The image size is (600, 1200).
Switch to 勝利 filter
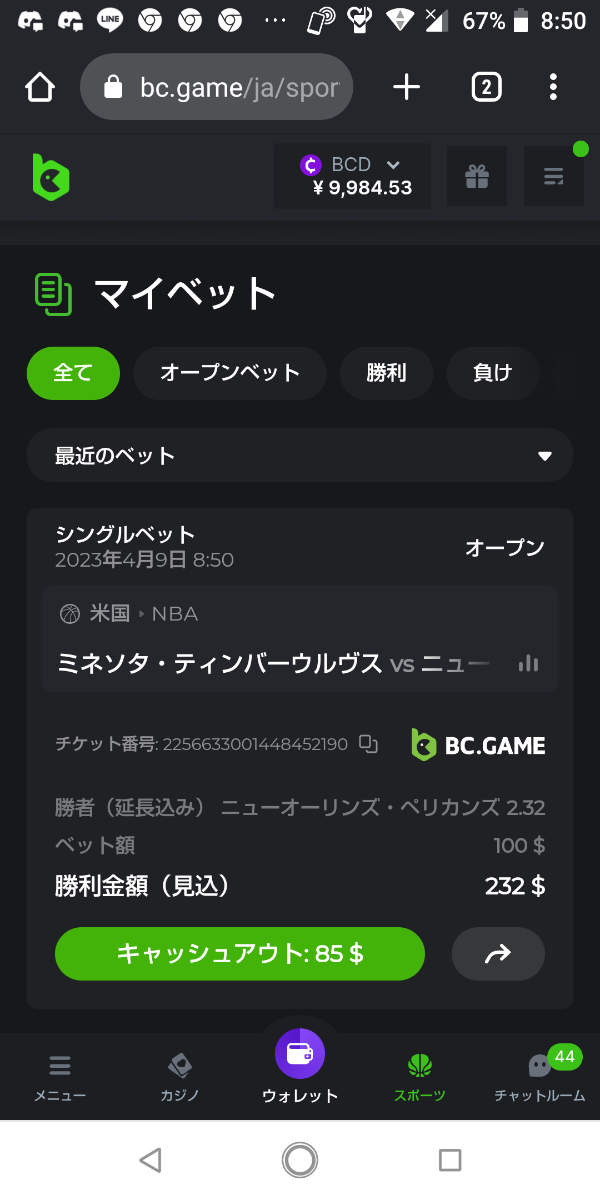point(386,373)
